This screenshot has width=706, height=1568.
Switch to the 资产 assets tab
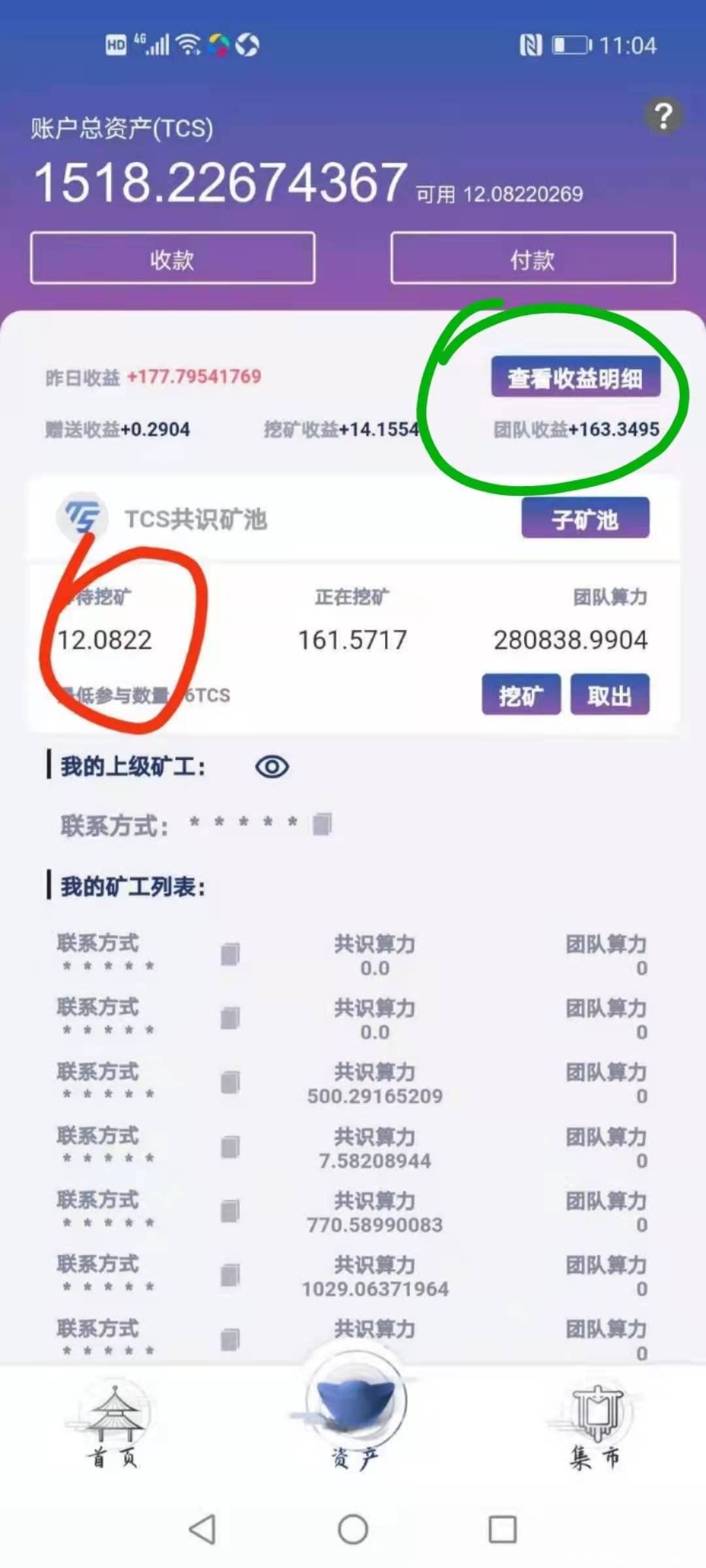pyautogui.click(x=355, y=1418)
